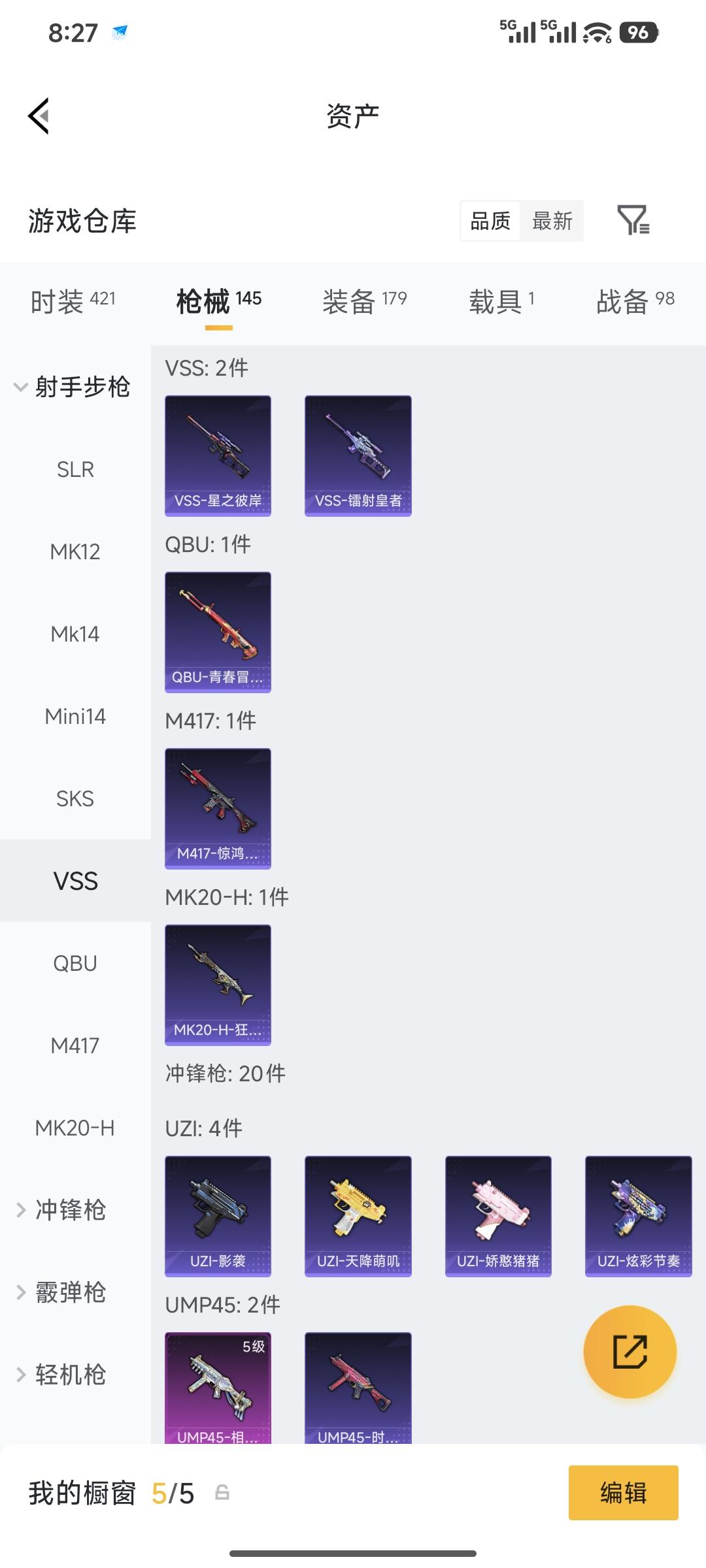706x1568 pixels.
Task: Select MK20-H in the sidebar list
Action: pyautogui.click(x=75, y=1128)
